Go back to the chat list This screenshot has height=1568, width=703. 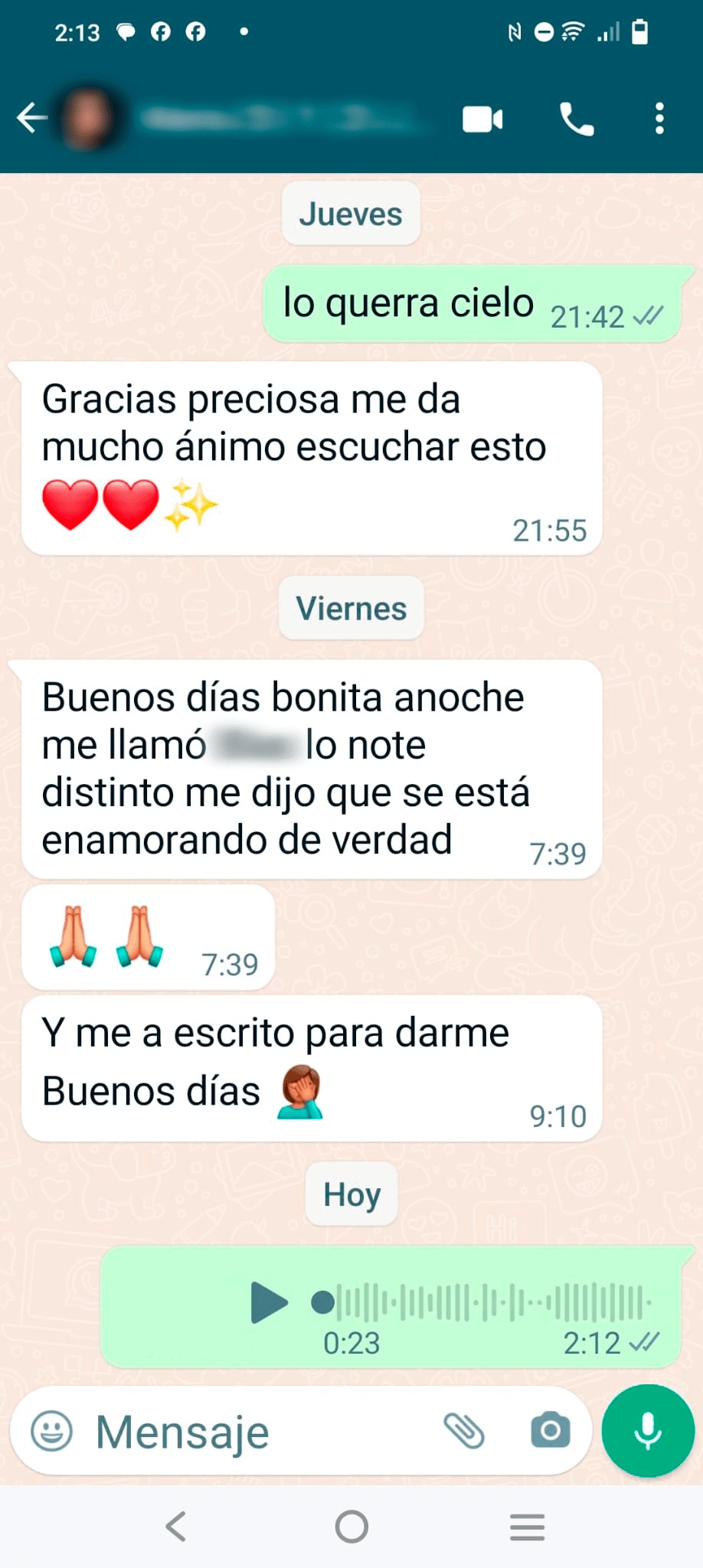pyautogui.click(x=31, y=119)
